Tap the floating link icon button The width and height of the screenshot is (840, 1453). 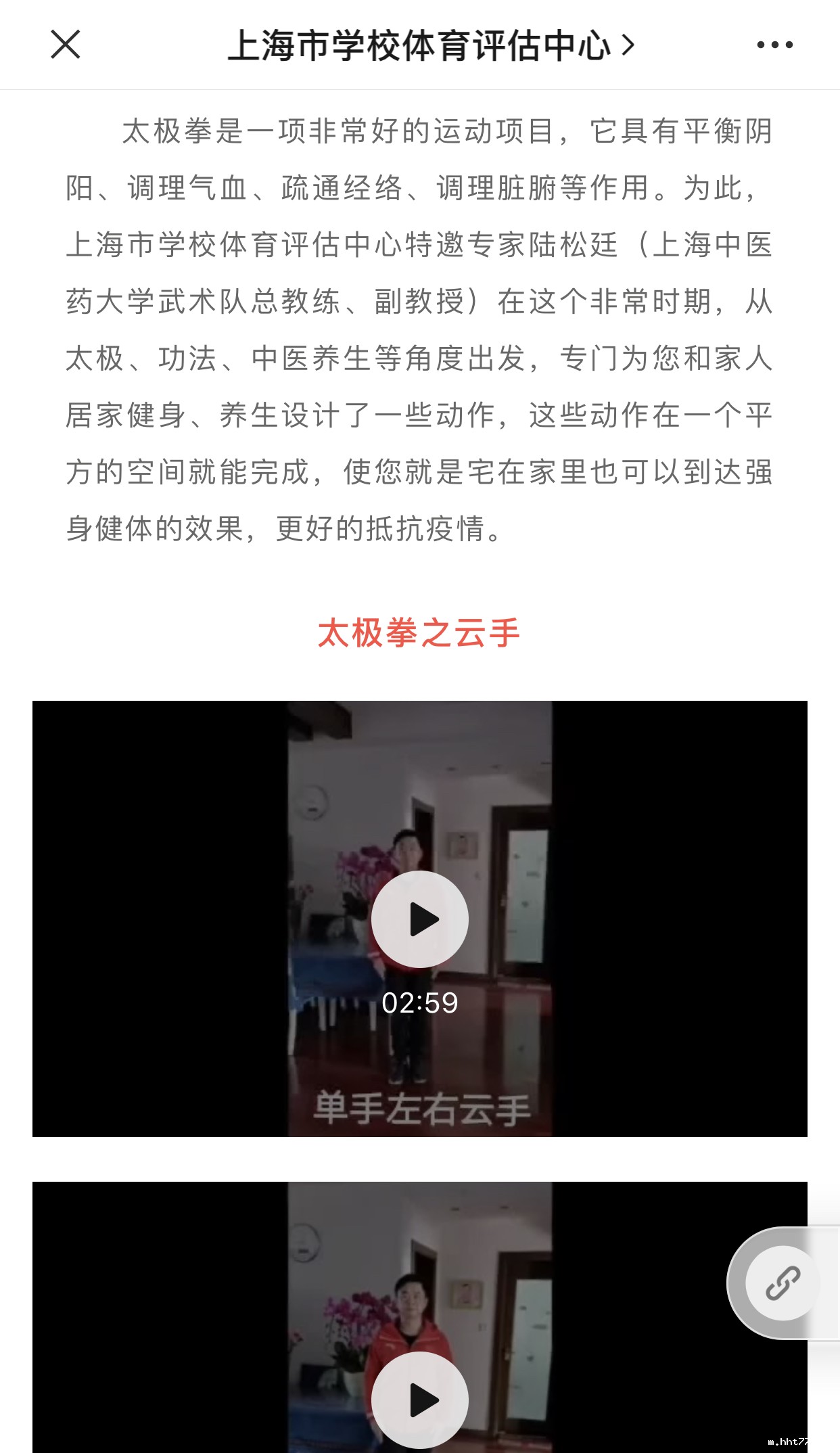783,1283
